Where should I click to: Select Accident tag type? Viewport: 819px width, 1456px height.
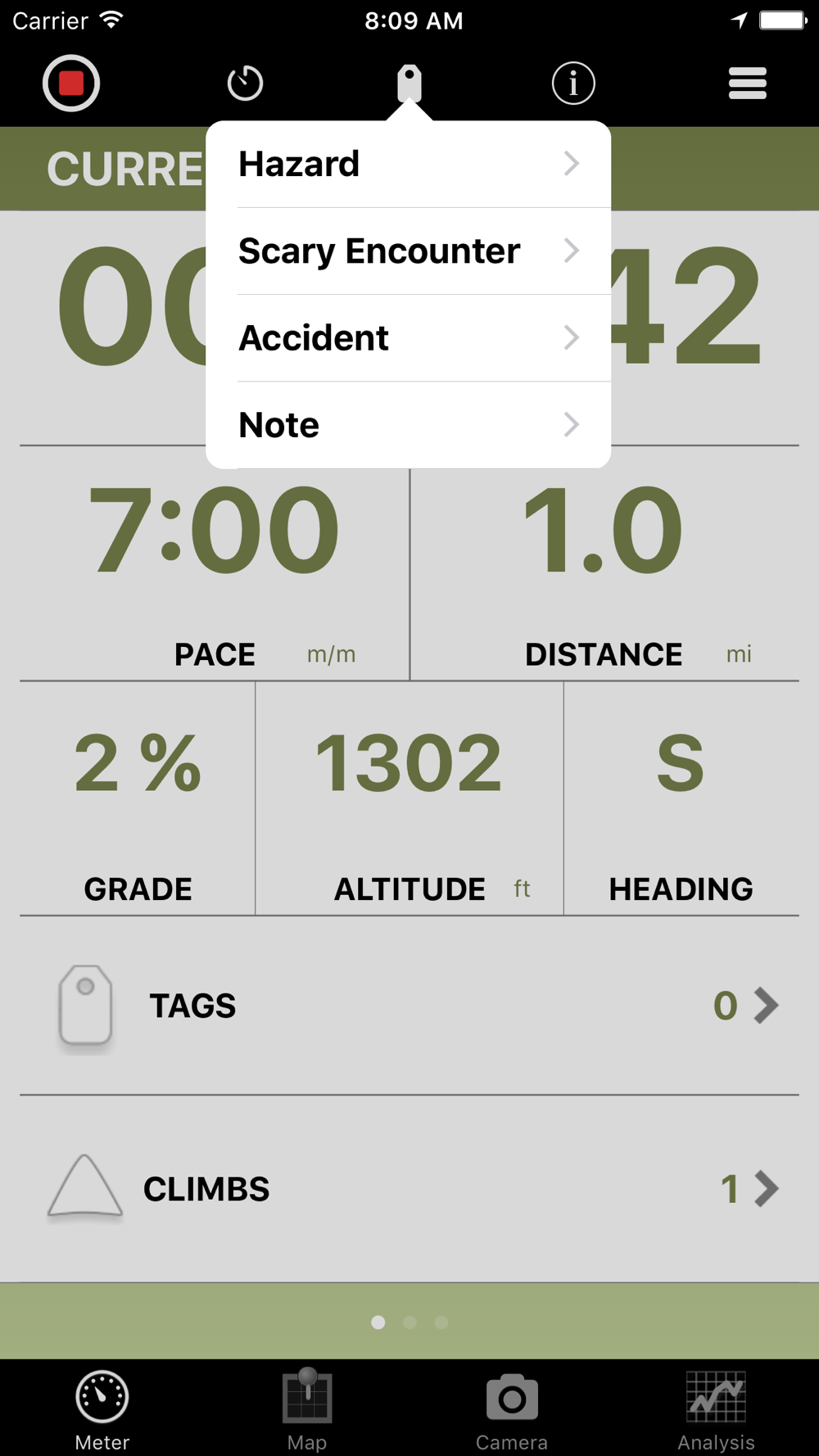click(408, 337)
